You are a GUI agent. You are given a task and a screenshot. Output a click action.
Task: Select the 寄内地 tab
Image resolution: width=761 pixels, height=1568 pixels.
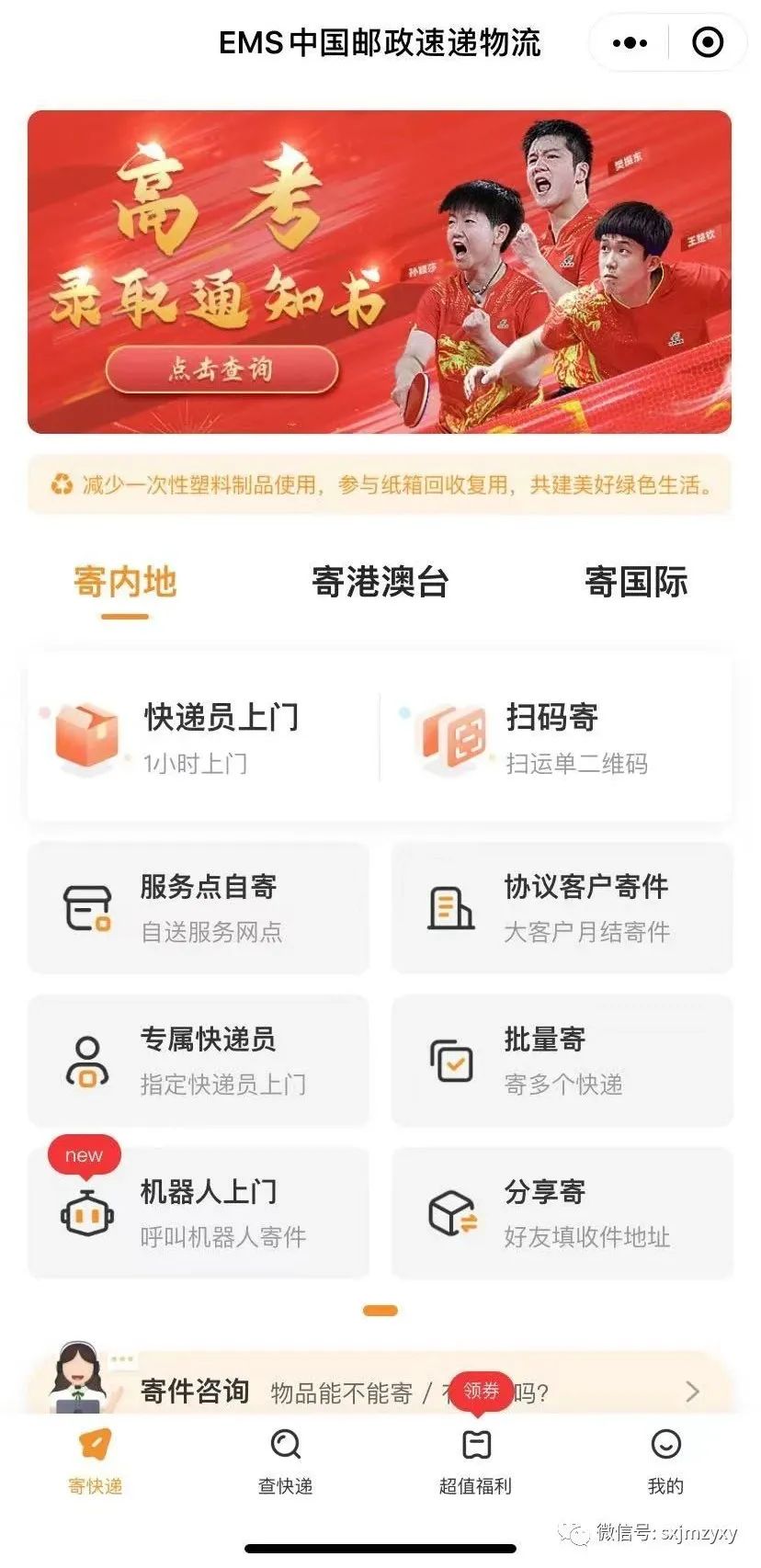tap(127, 583)
